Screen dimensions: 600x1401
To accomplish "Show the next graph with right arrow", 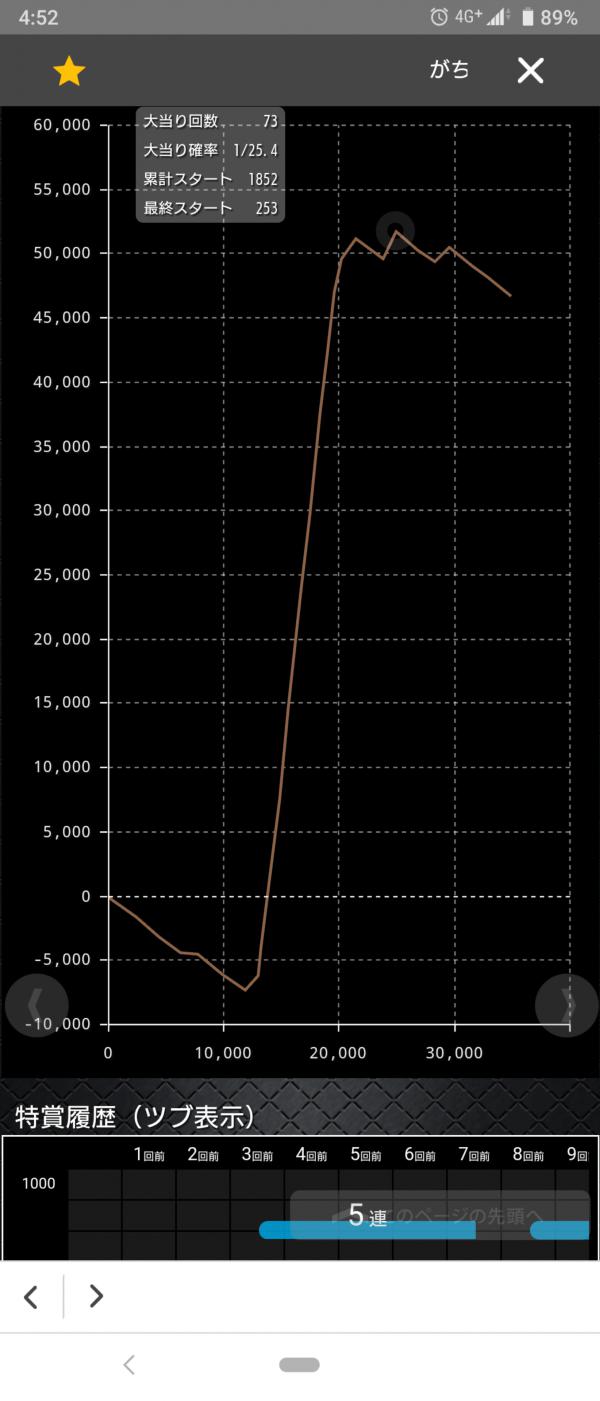I will coord(566,1004).
